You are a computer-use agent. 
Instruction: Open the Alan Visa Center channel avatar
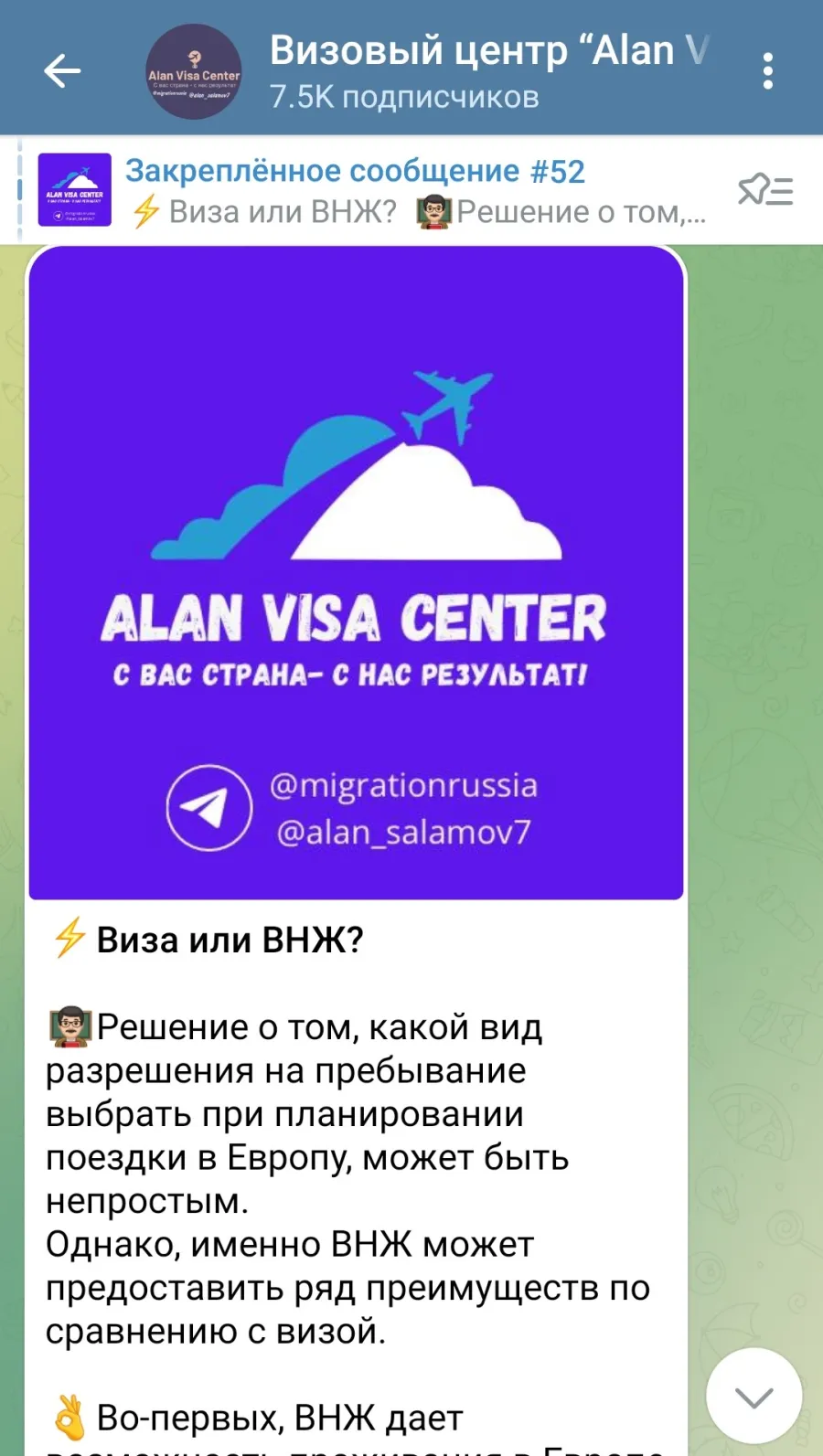click(194, 71)
